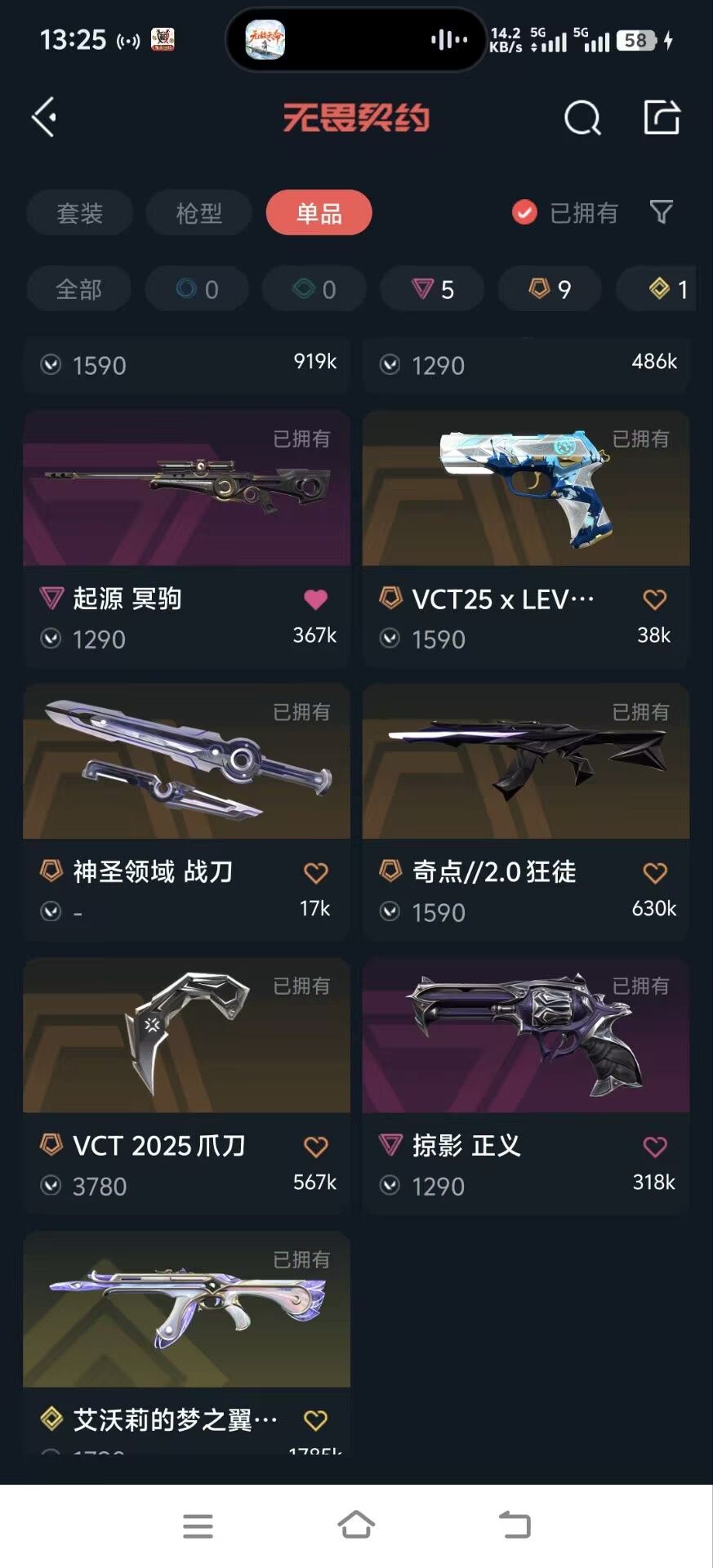The image size is (713, 1568).
Task: Select the orange rarity filter showing 9
Action: (549, 288)
